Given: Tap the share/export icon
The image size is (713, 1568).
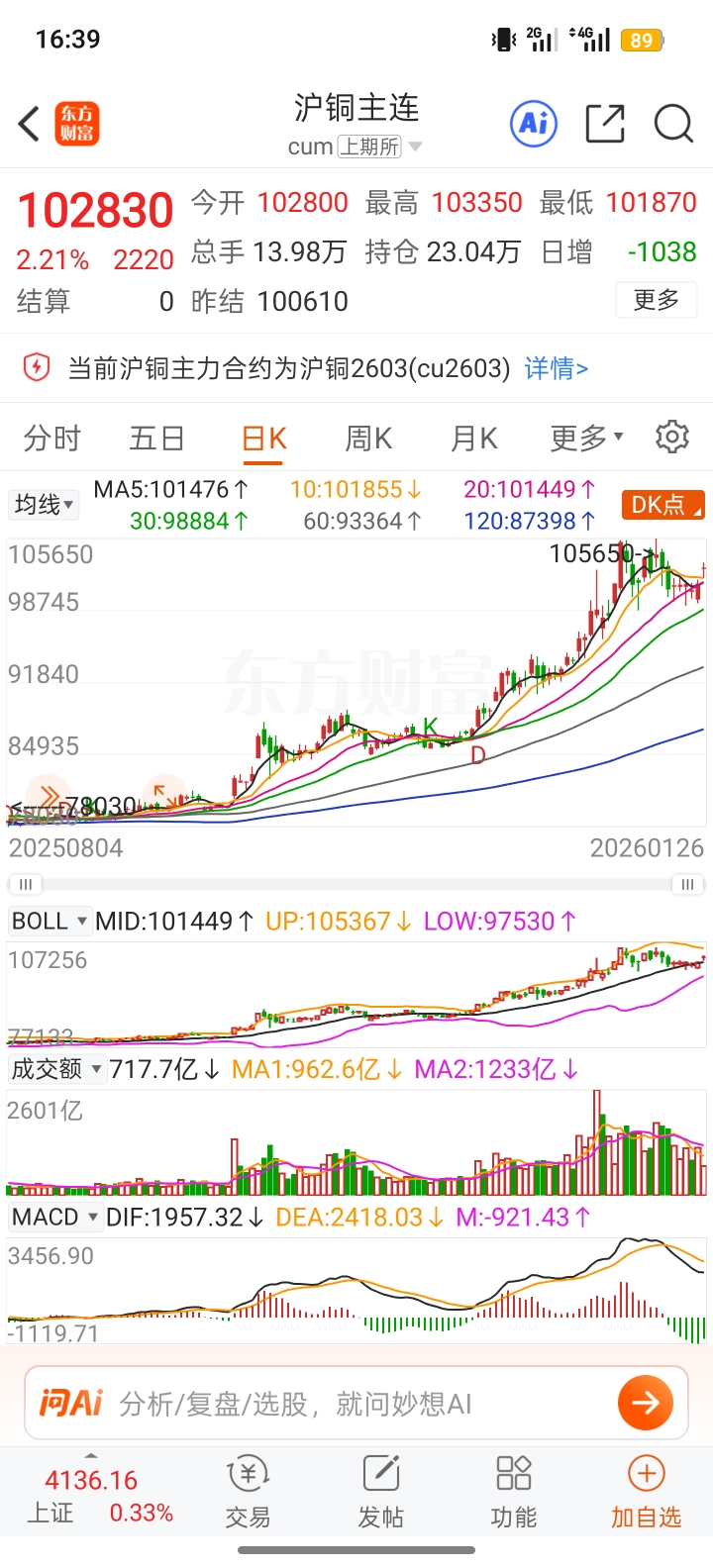Looking at the screenshot, I should coord(605,123).
